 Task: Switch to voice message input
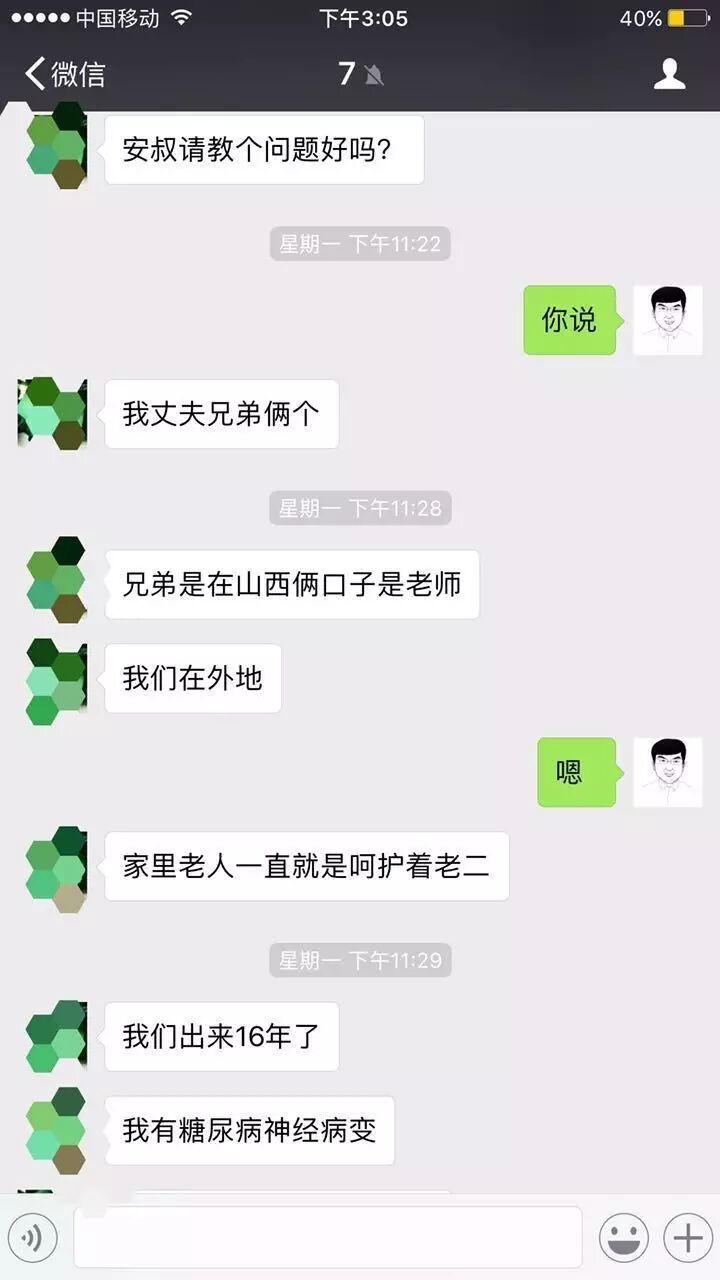(x=32, y=1238)
